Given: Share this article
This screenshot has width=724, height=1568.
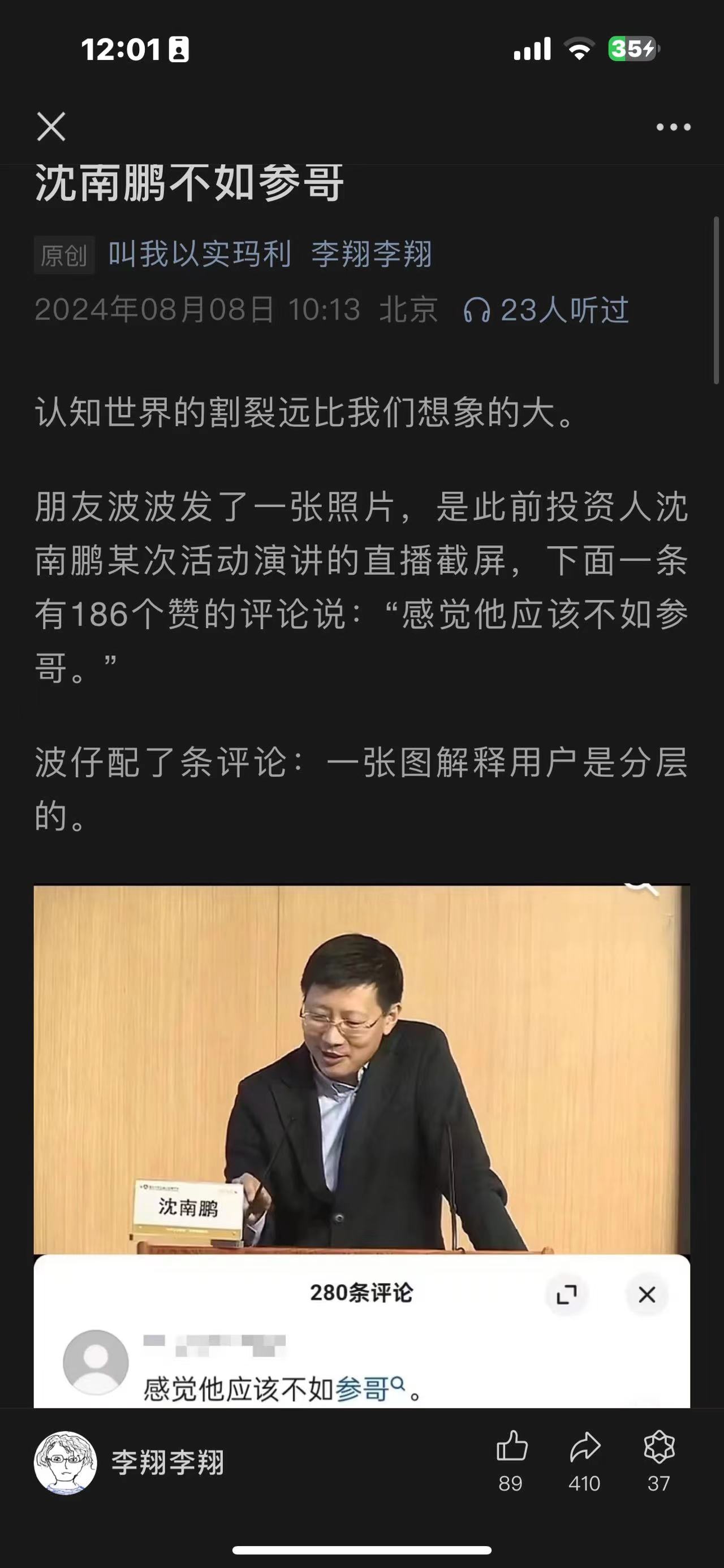Looking at the screenshot, I should click(584, 1448).
